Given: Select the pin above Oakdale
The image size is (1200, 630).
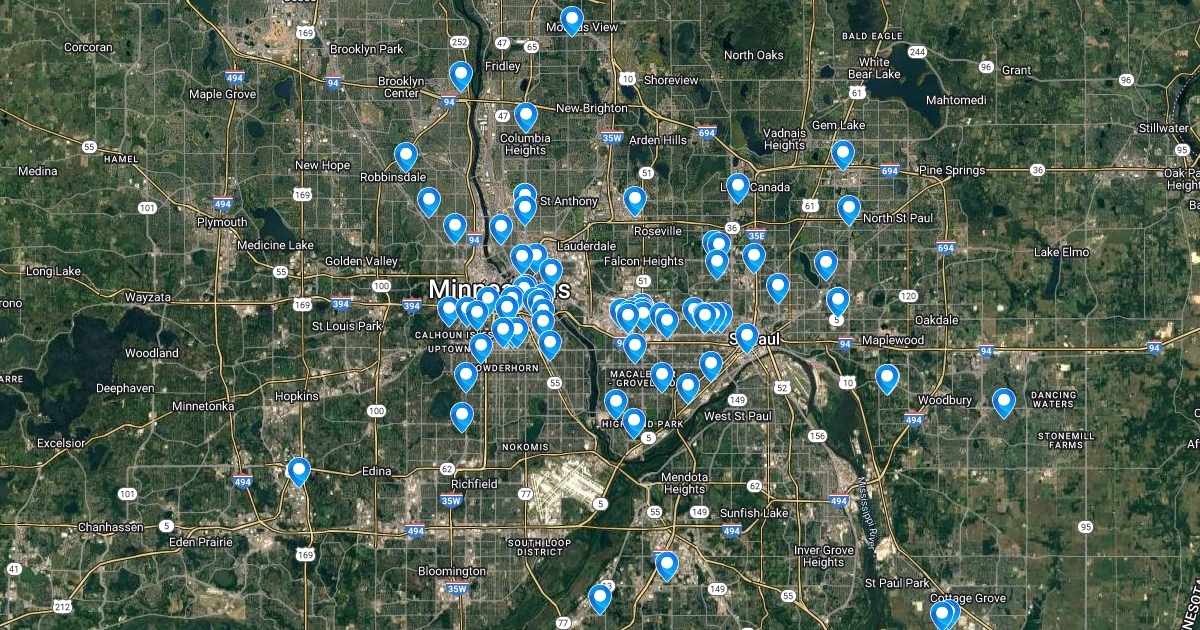Looking at the screenshot, I should tap(838, 300).
